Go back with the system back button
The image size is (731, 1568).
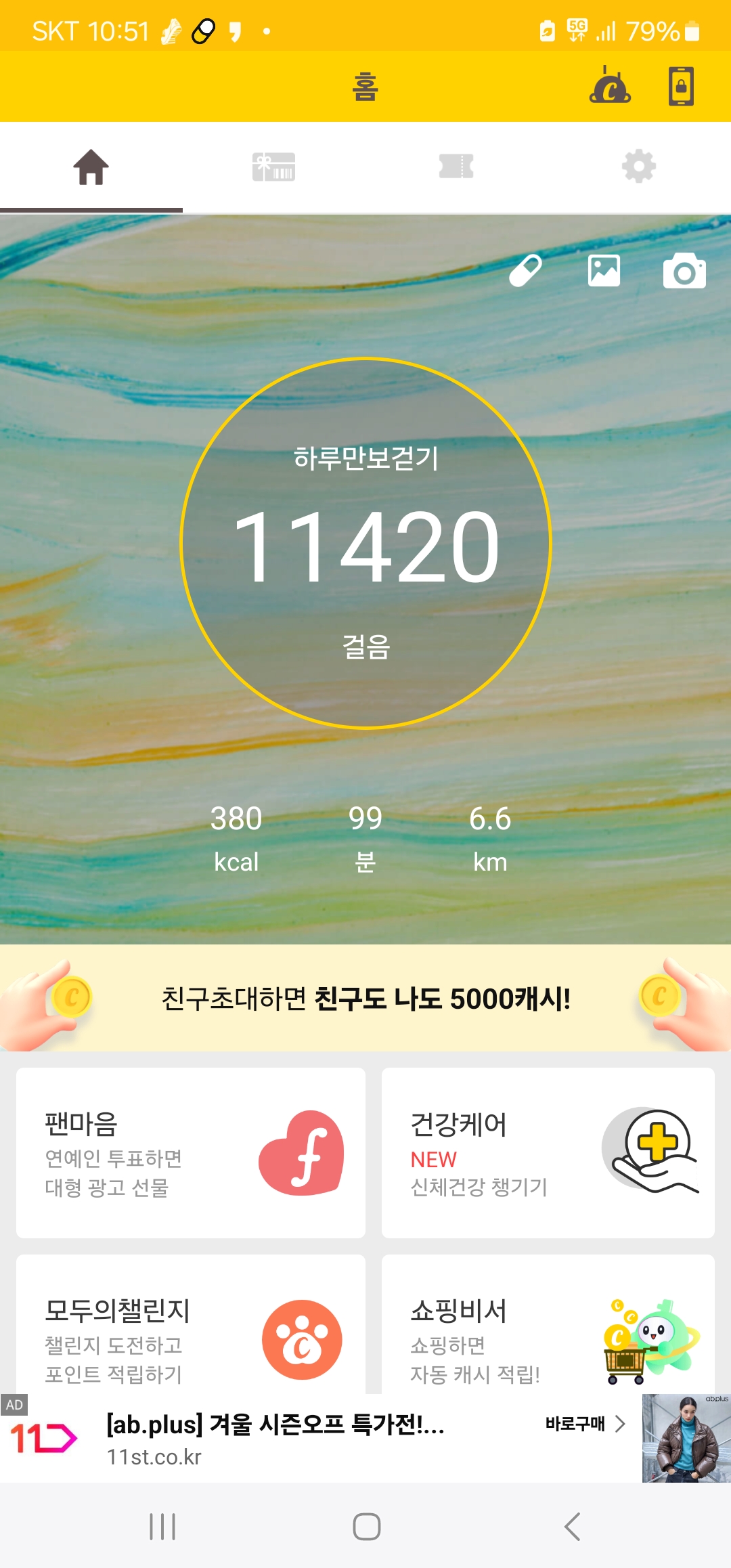[572, 1527]
